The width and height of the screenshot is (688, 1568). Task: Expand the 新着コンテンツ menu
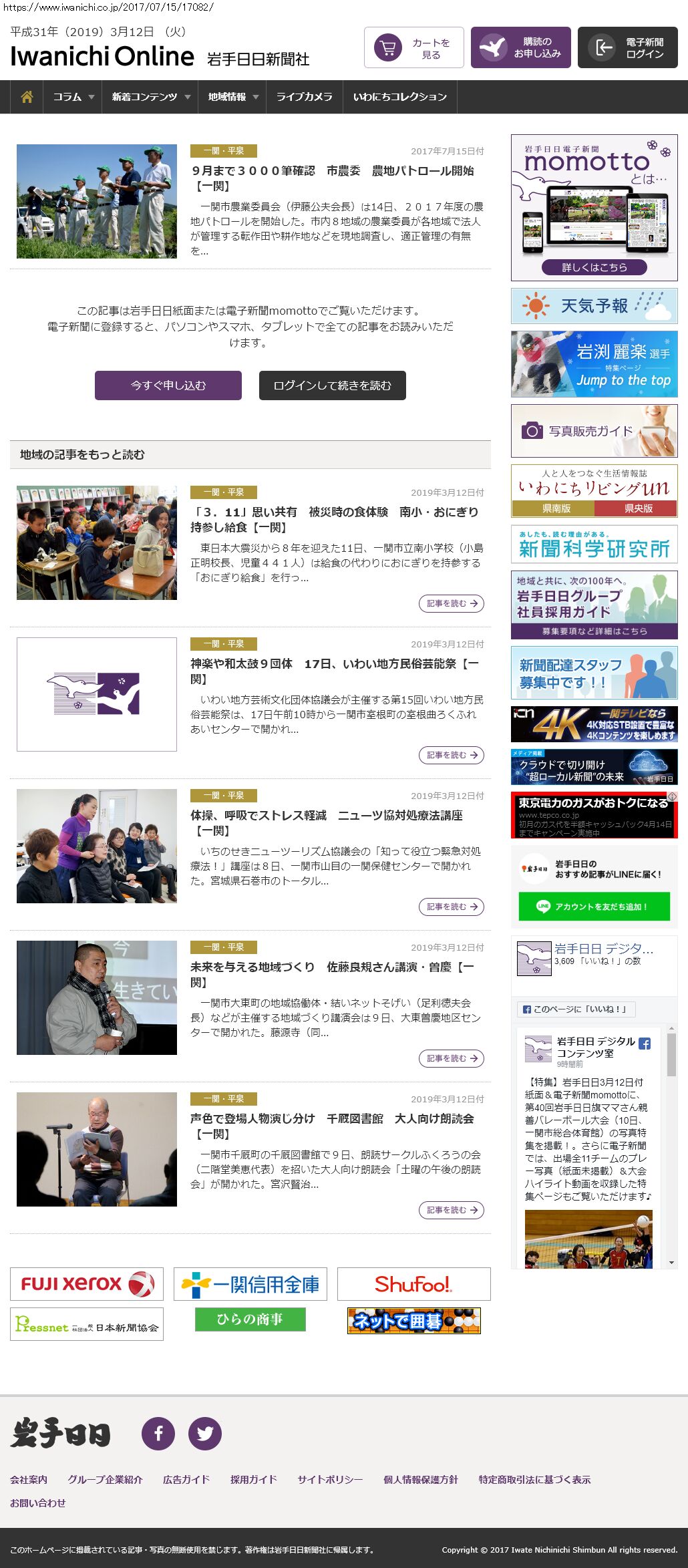[x=150, y=97]
